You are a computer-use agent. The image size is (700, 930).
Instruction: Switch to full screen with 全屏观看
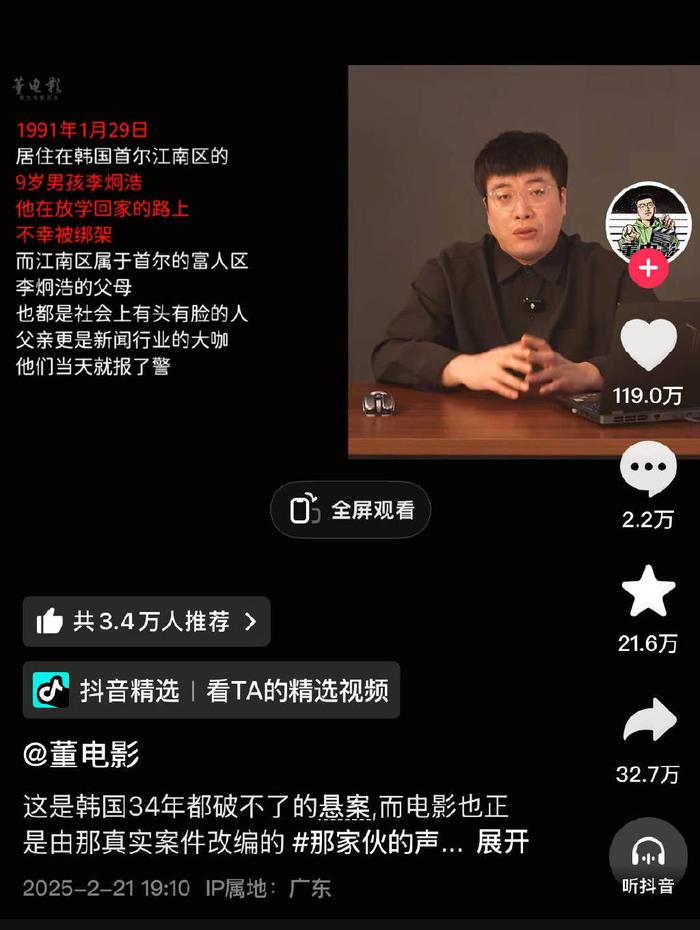351,510
